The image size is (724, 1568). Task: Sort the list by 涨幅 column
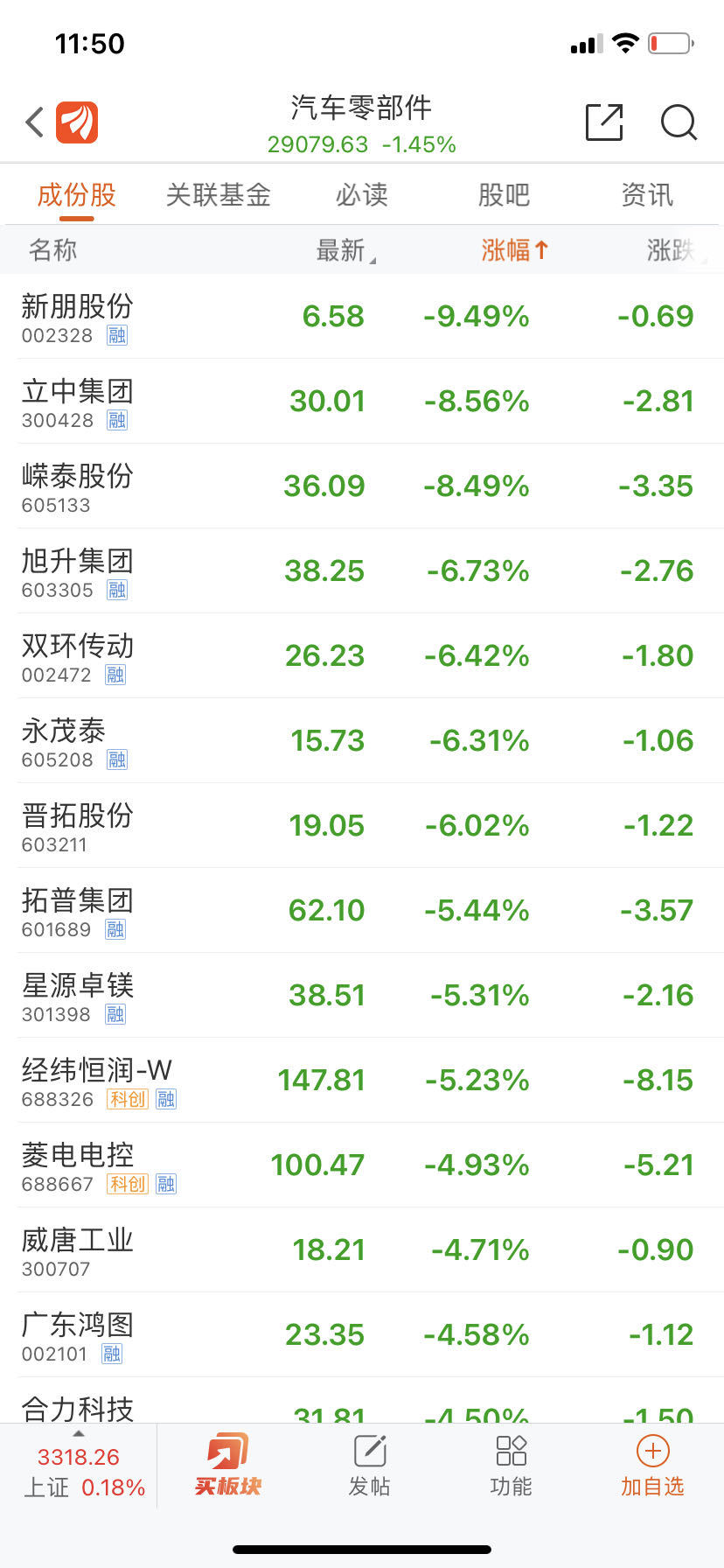coord(514,250)
